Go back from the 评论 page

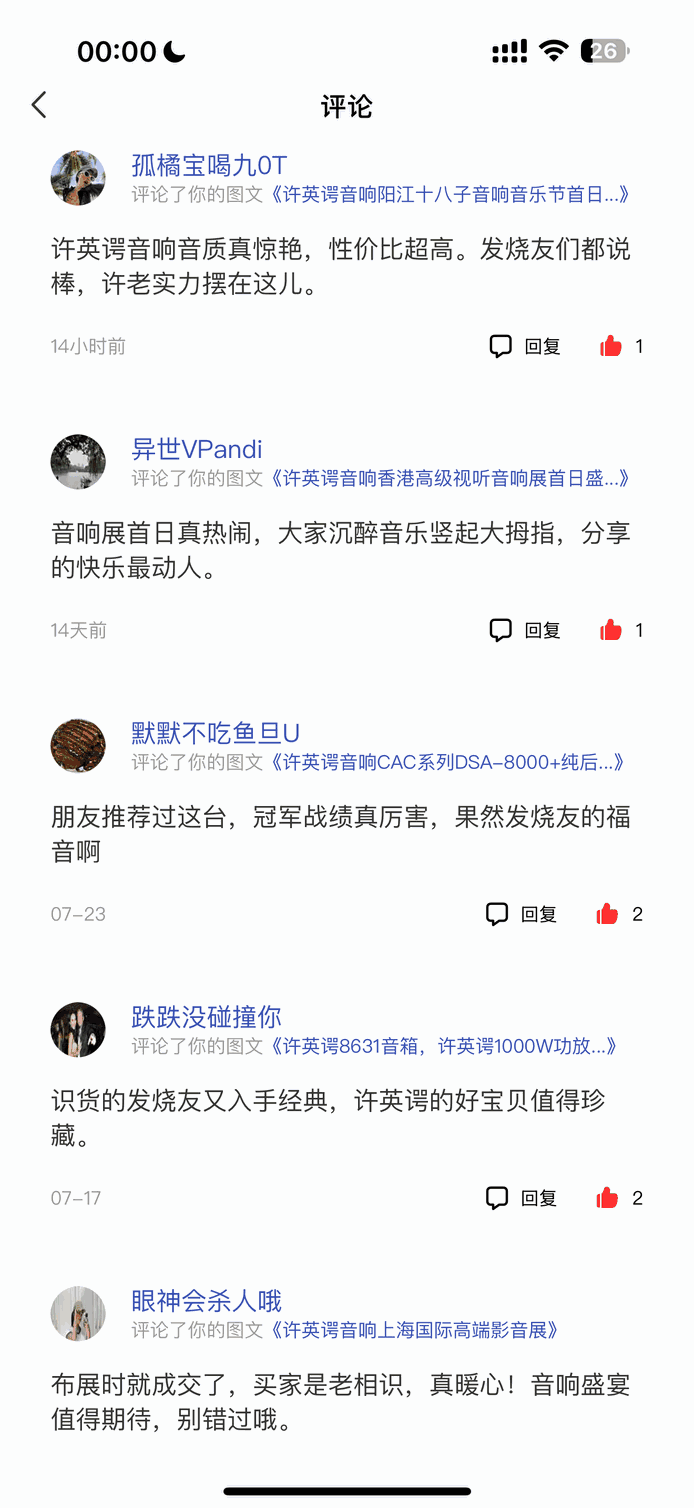click(x=39, y=105)
